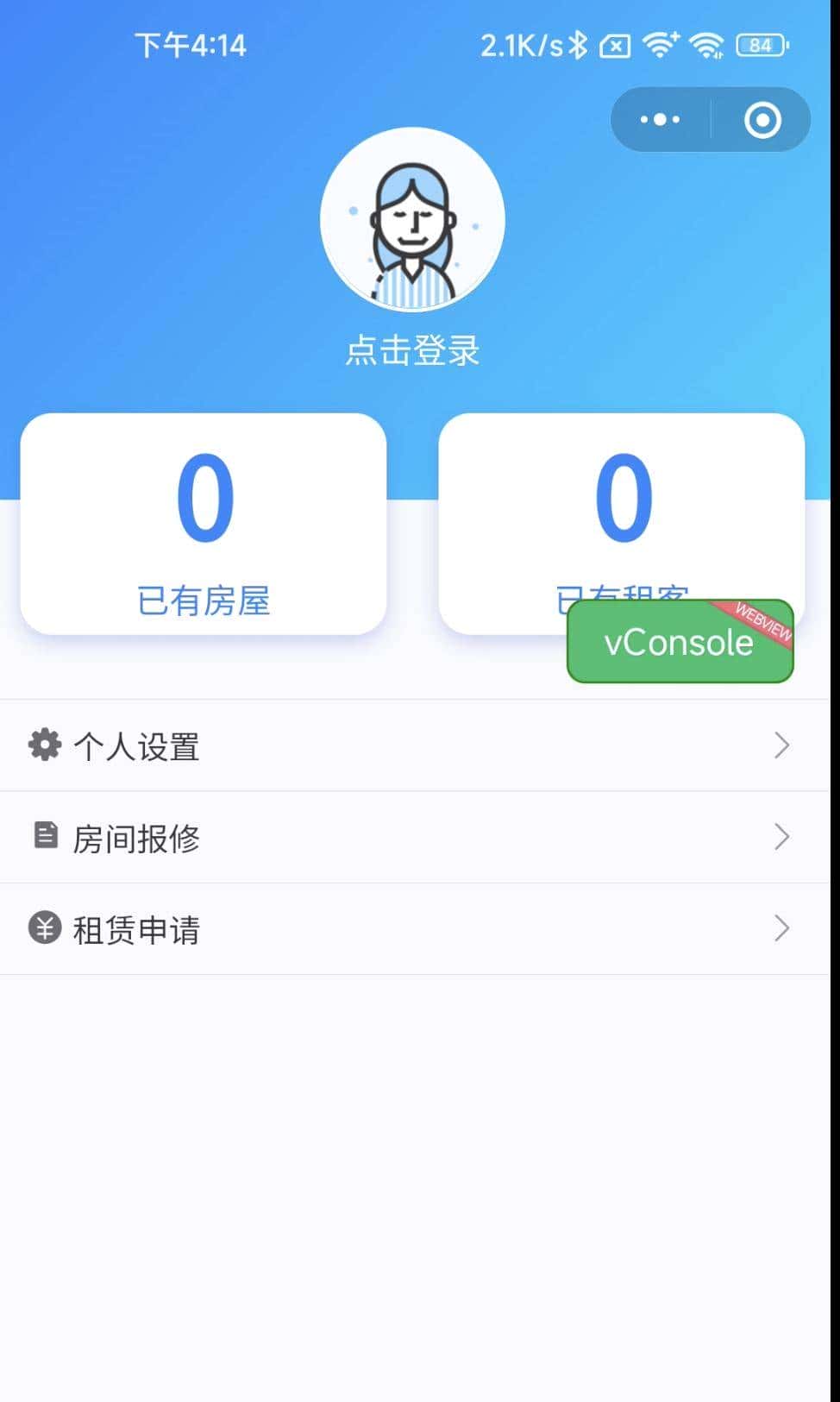840x1402 pixels.
Task: Tap the 租赁申请 list item
Action: (138, 929)
